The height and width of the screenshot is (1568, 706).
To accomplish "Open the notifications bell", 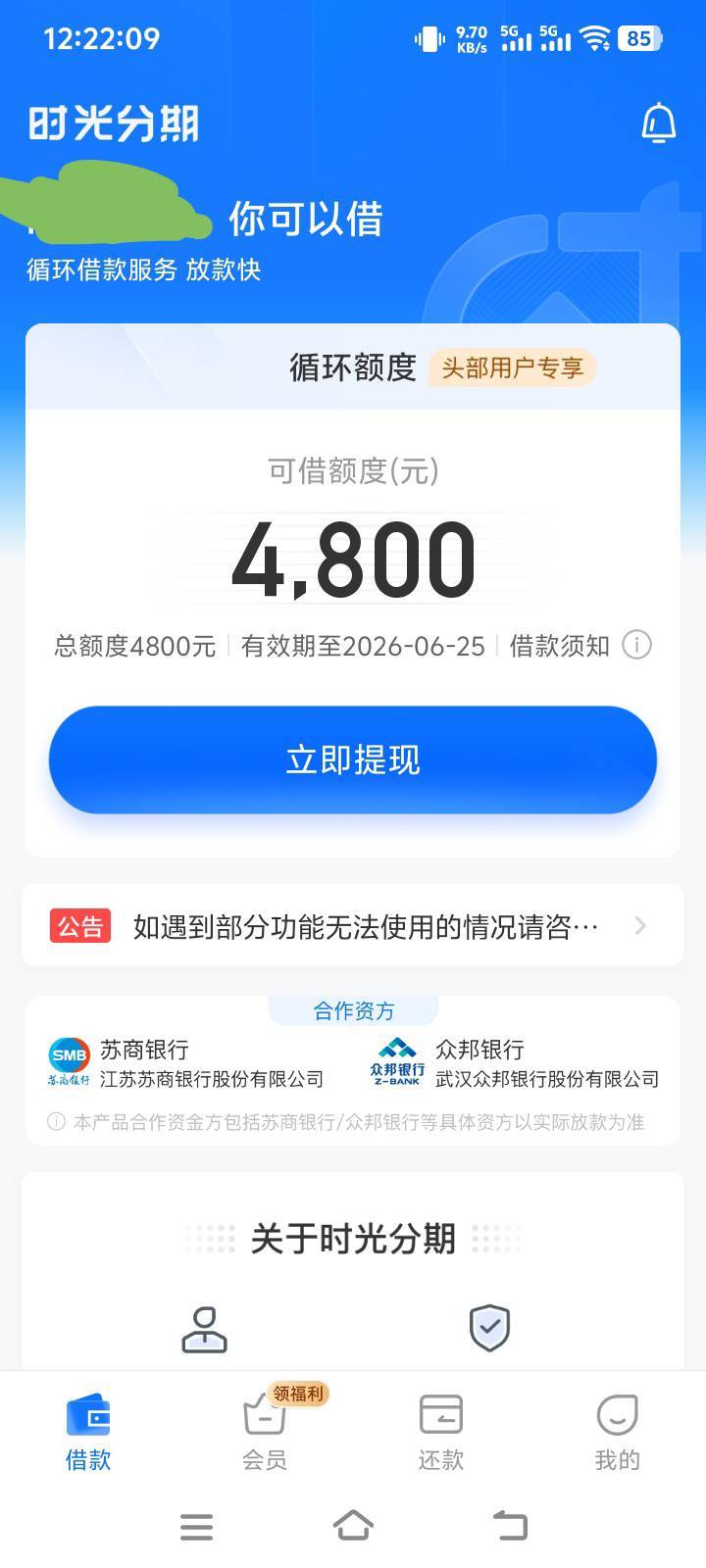I will (x=658, y=123).
